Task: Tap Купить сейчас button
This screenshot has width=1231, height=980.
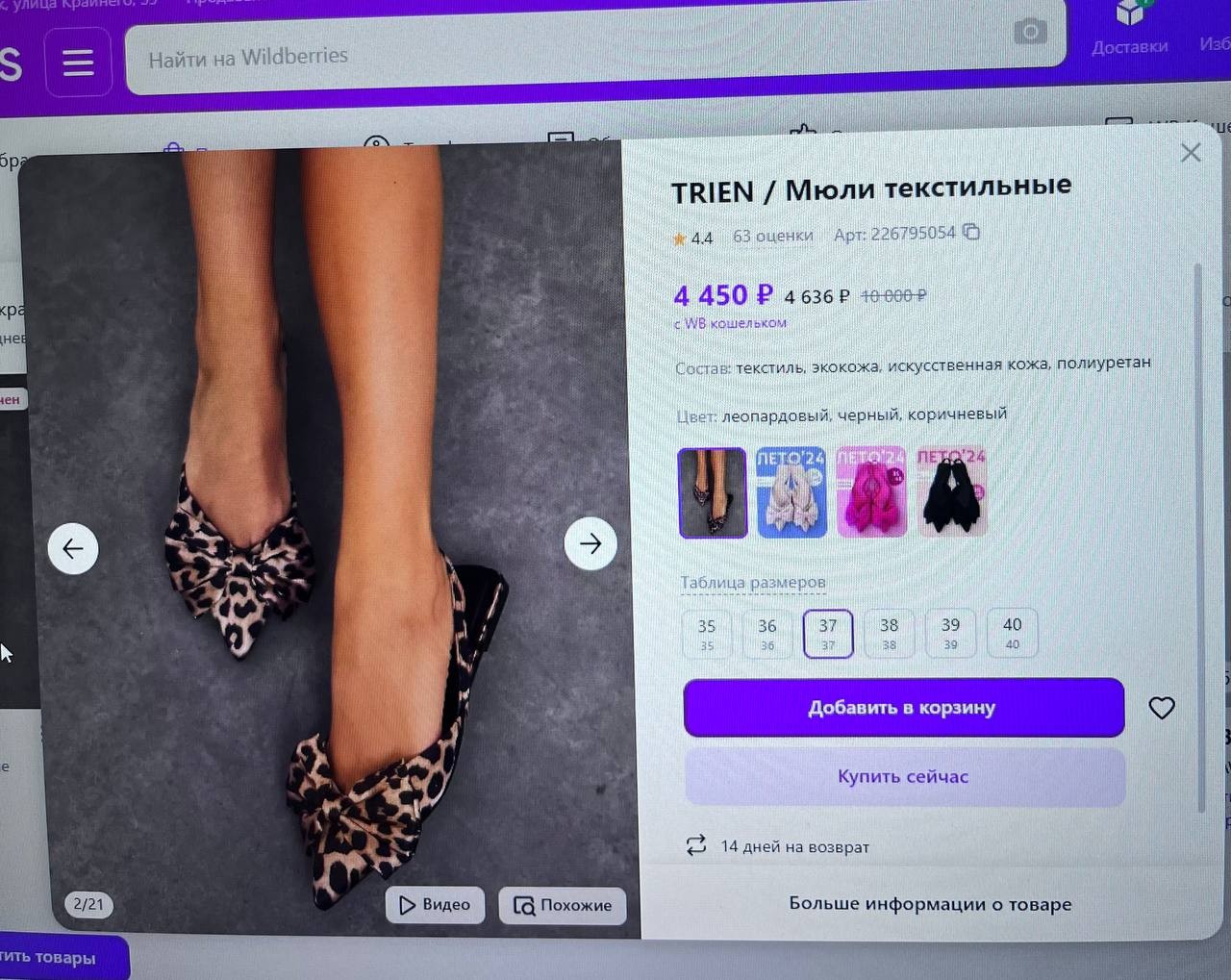Action: [x=903, y=777]
